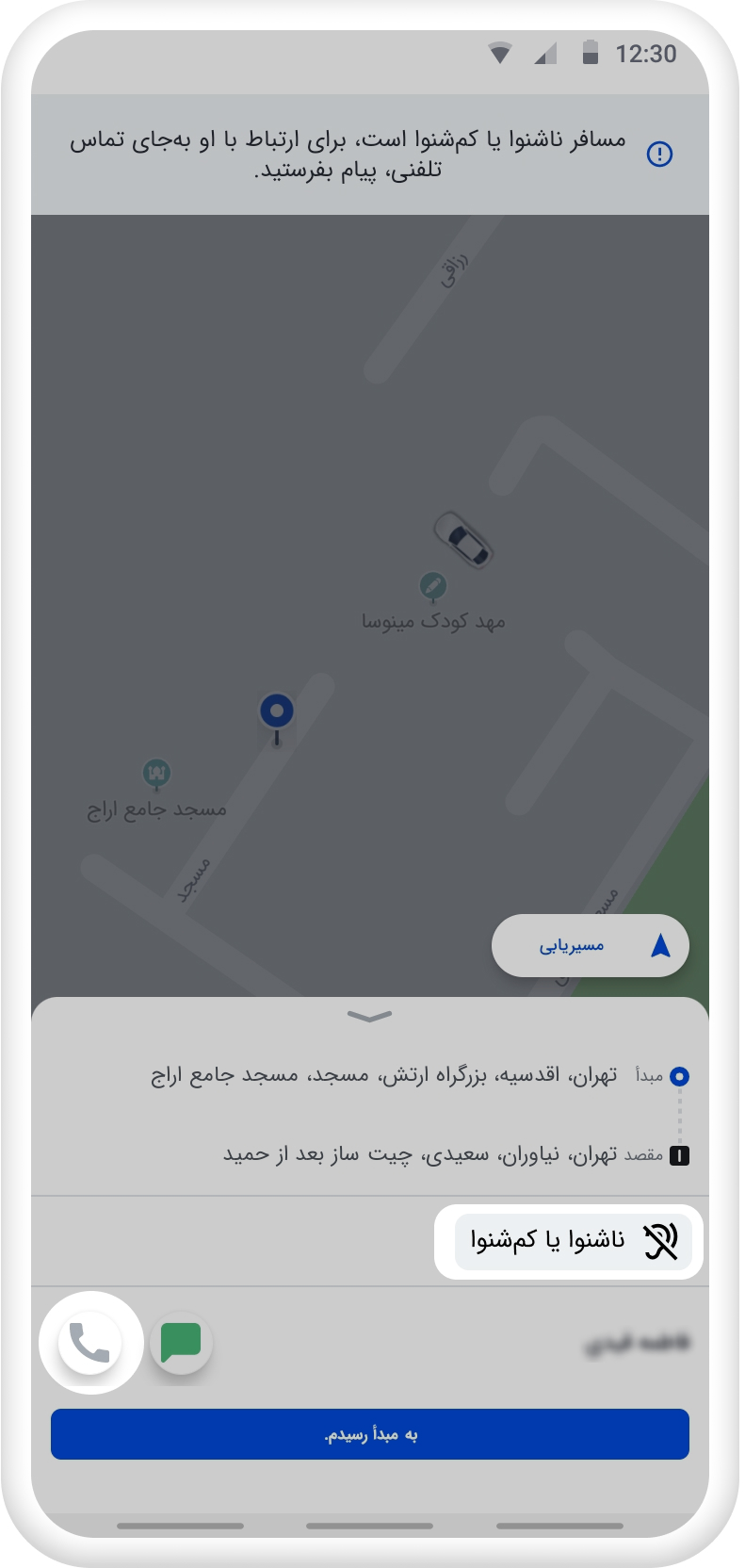
Task: Collapse the trip details sheet chevron
Action: tap(369, 1016)
